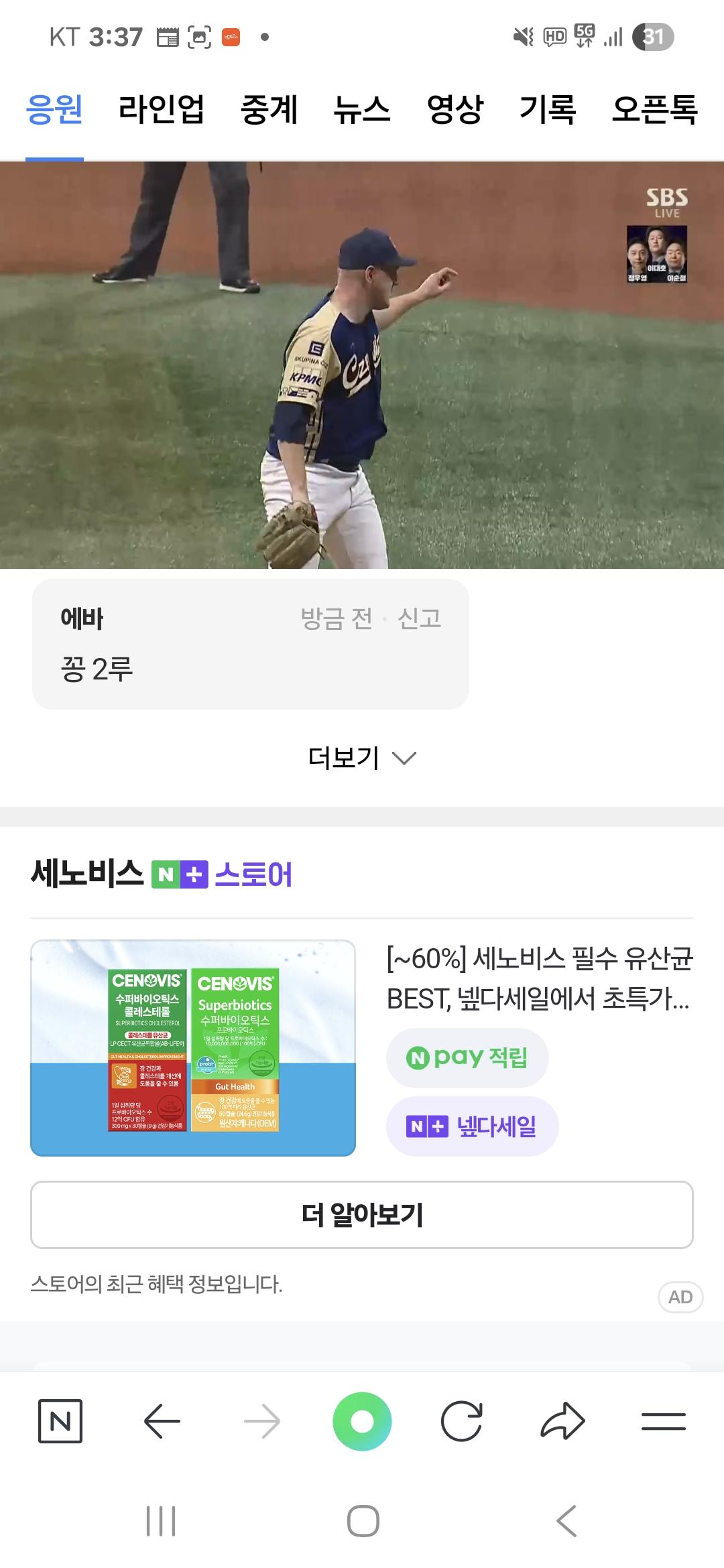Switch to the 라인업 tab
The height and width of the screenshot is (1568, 724).
point(161,113)
